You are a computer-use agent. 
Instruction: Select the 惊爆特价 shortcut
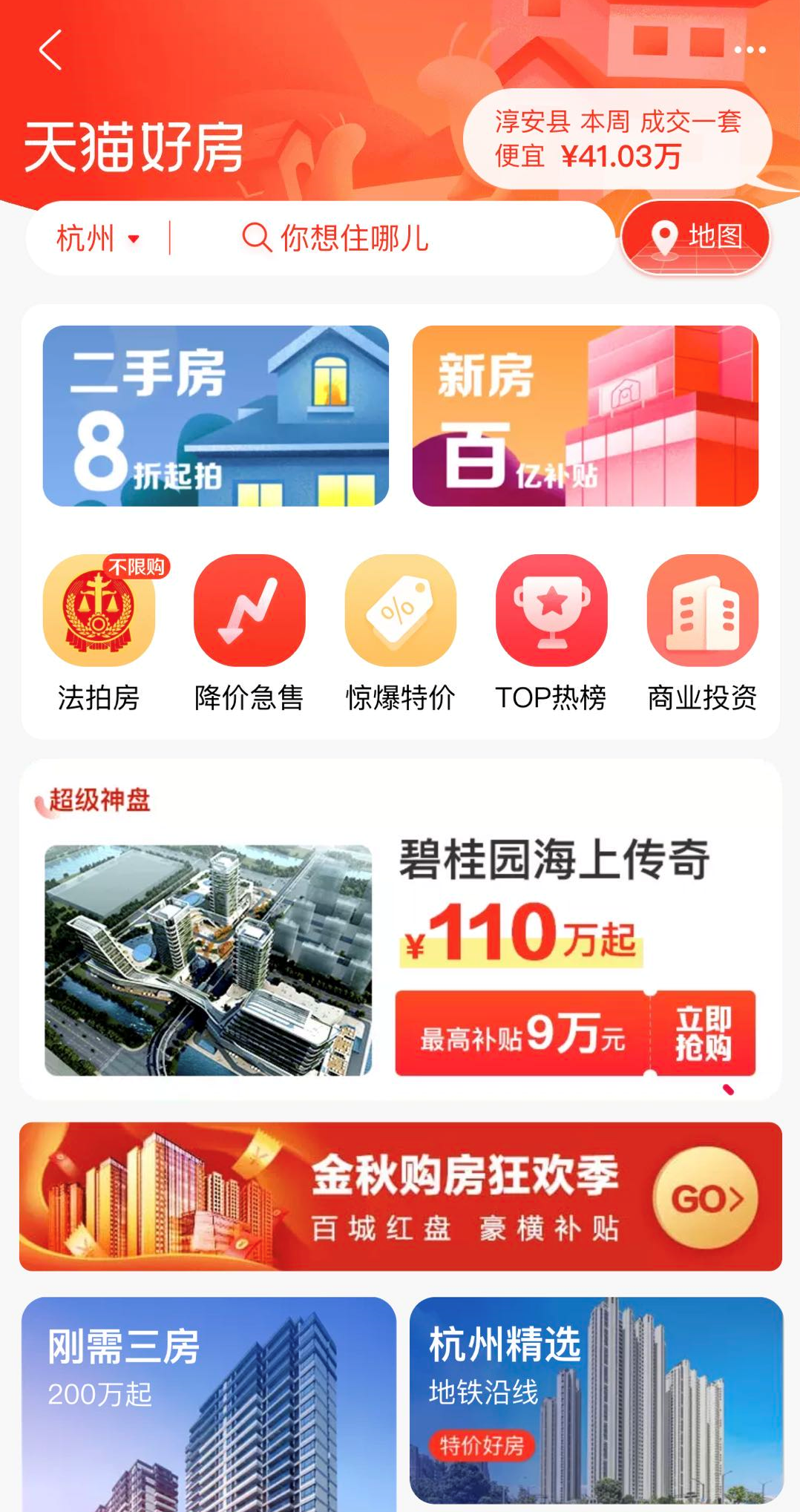401,633
